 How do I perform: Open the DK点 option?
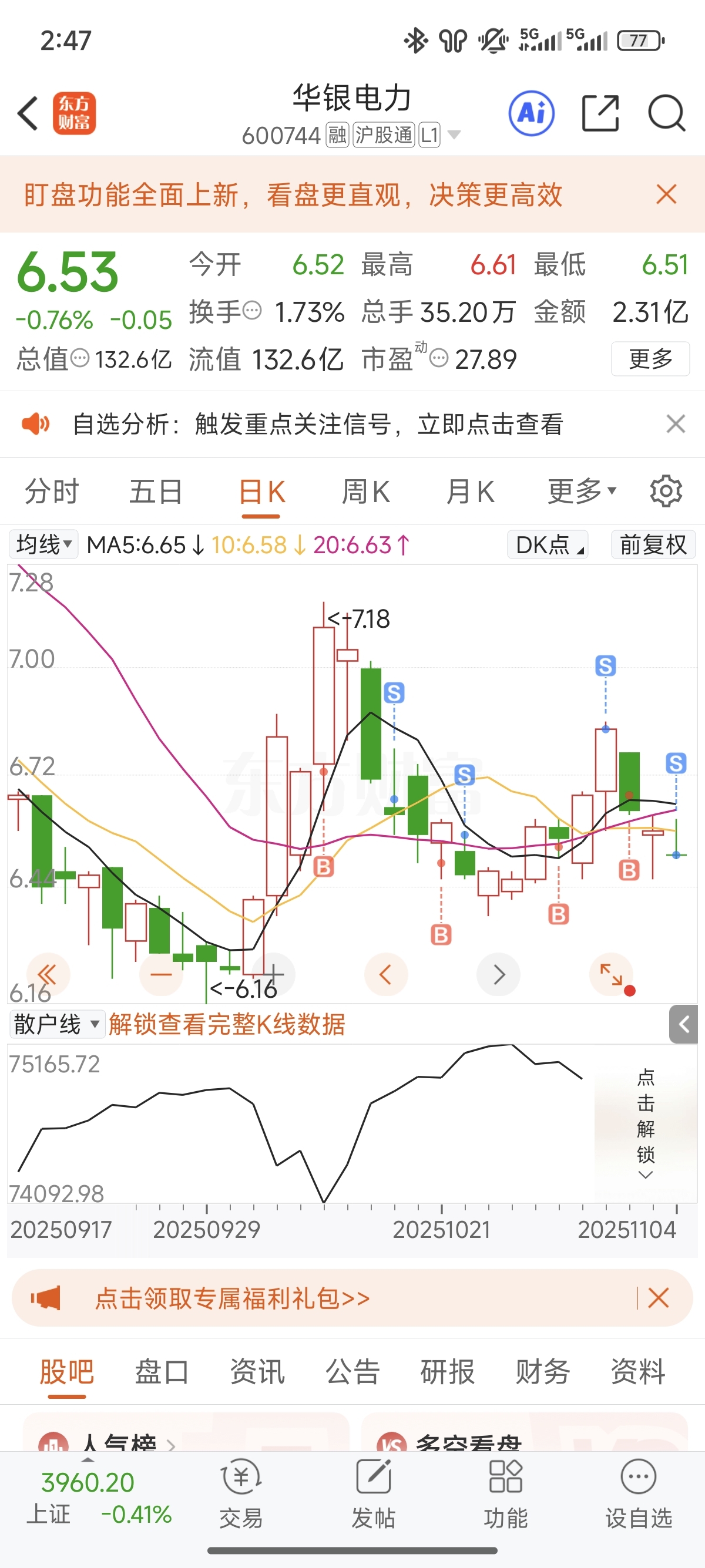pyautogui.click(x=548, y=544)
